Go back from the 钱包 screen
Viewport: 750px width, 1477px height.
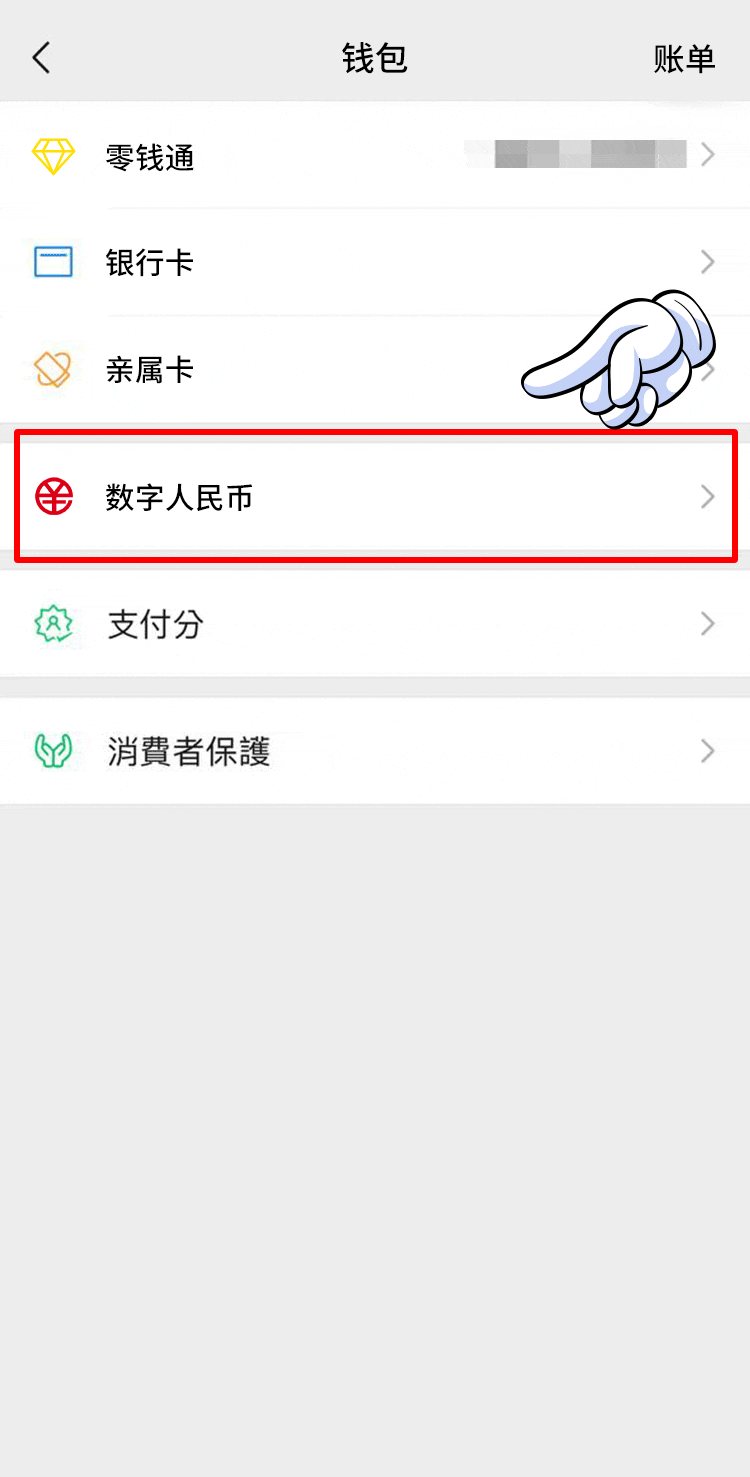click(x=41, y=58)
